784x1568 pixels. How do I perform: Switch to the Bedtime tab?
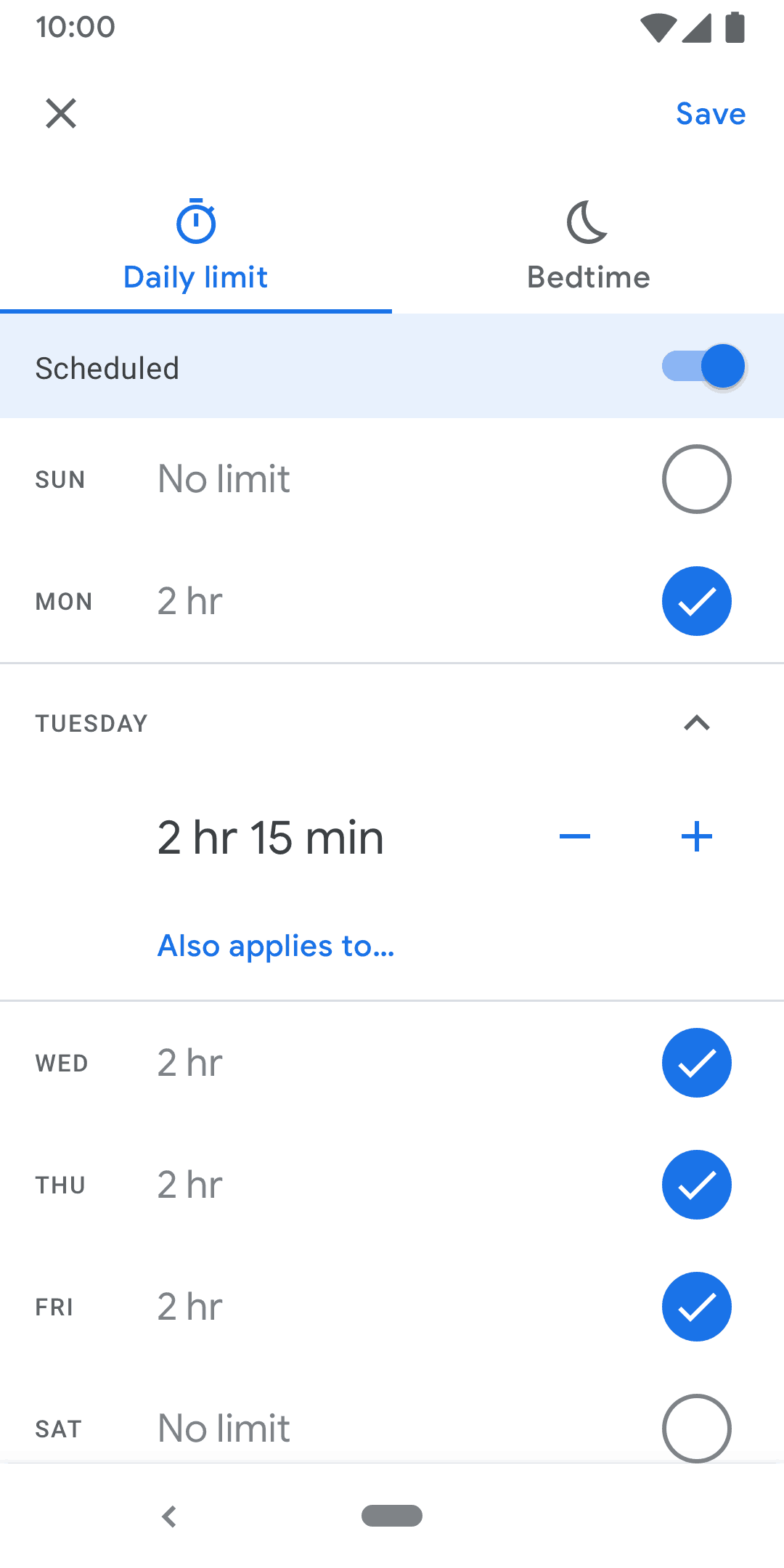pos(587,247)
